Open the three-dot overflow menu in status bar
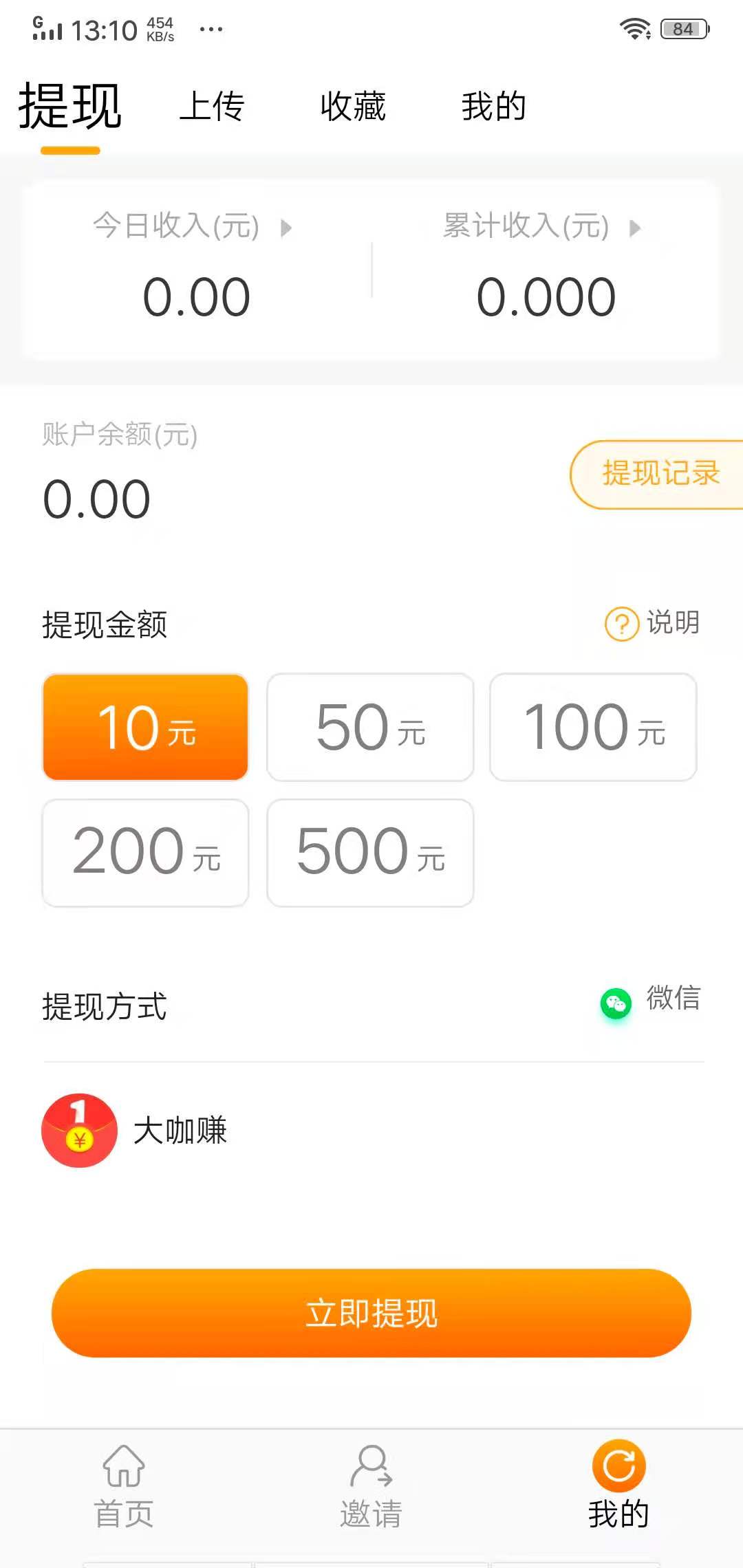This screenshot has height=1568, width=743. point(211,29)
